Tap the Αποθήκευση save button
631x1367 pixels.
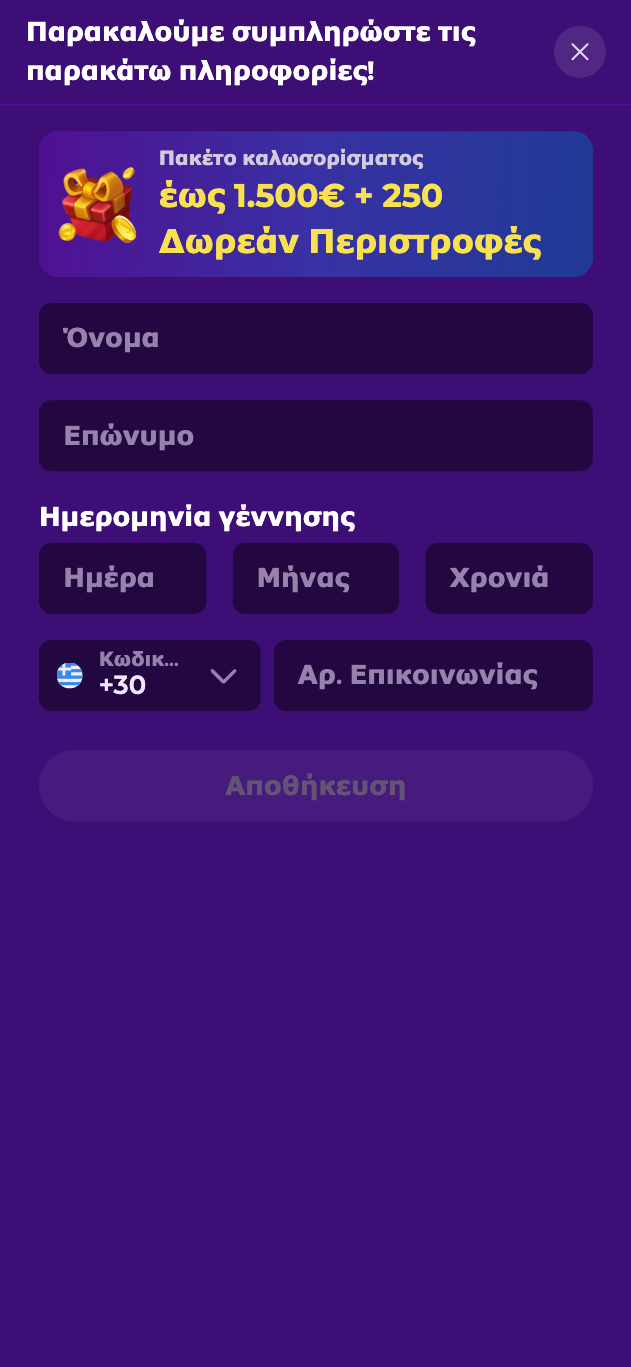[x=315, y=786]
